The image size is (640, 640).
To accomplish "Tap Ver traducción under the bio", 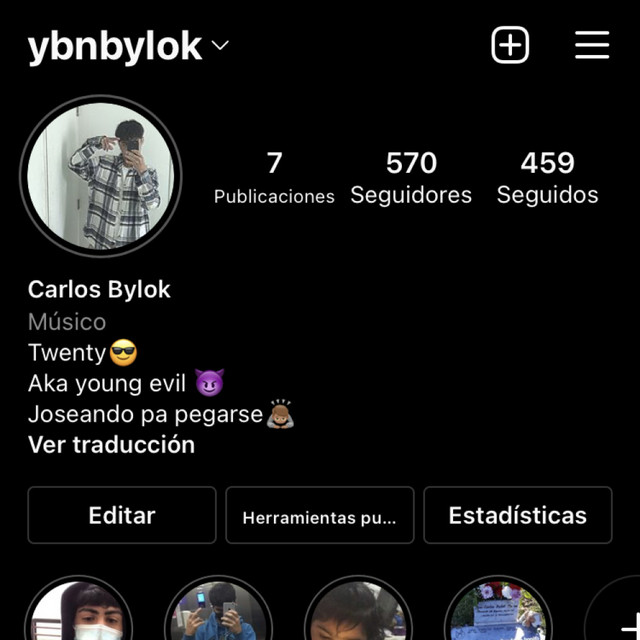I will point(111,445).
